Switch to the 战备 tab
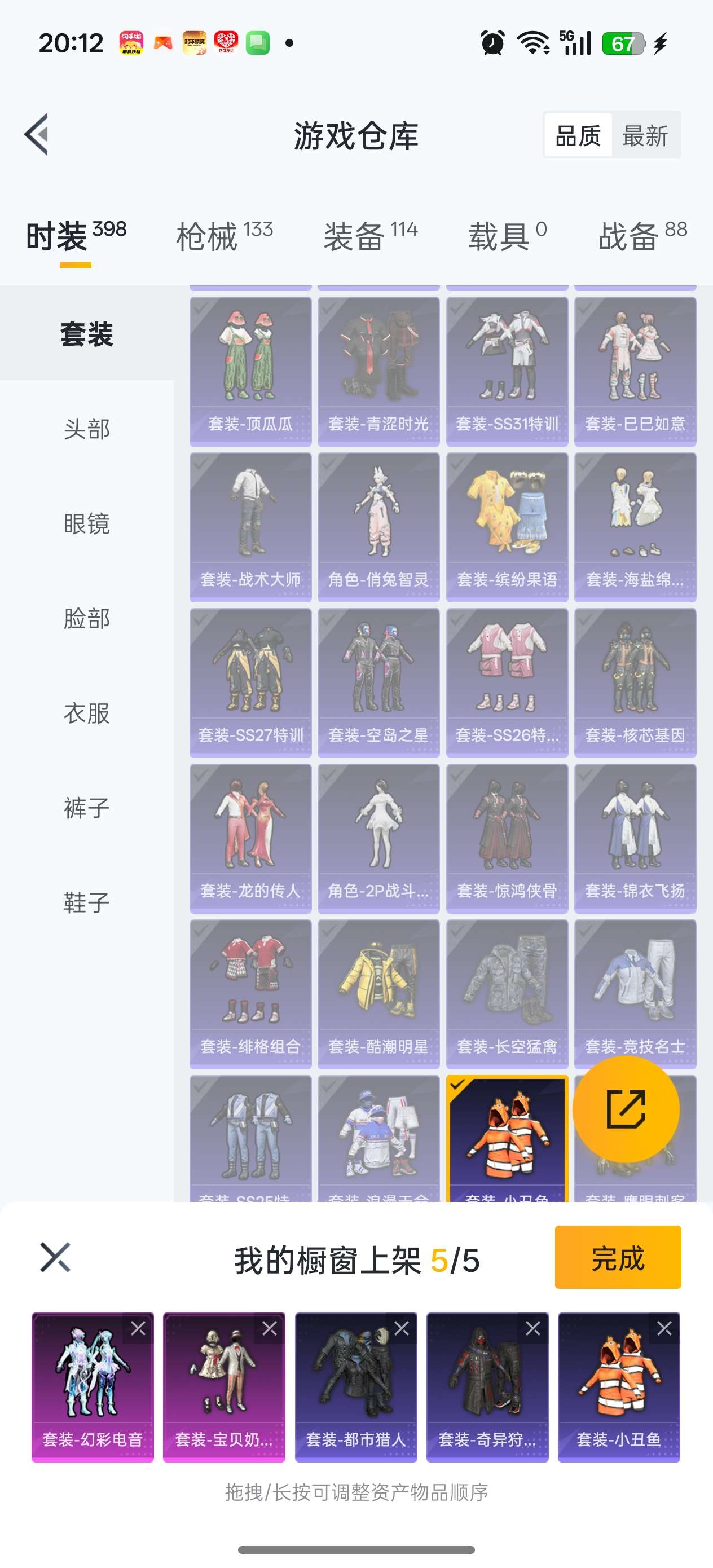The image size is (713, 1568). 642,236
